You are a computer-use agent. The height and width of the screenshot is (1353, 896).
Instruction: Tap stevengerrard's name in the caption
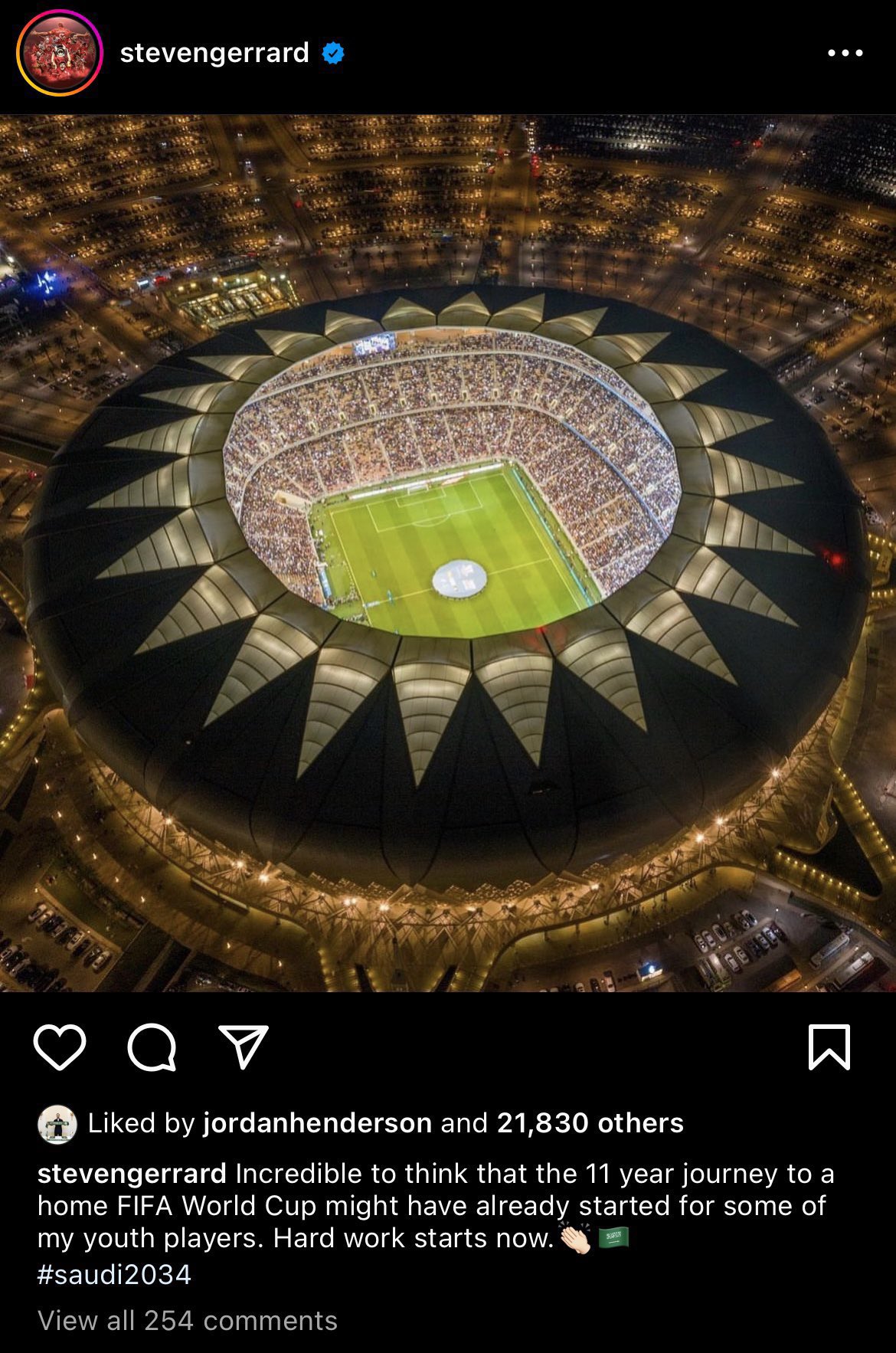point(132,1174)
